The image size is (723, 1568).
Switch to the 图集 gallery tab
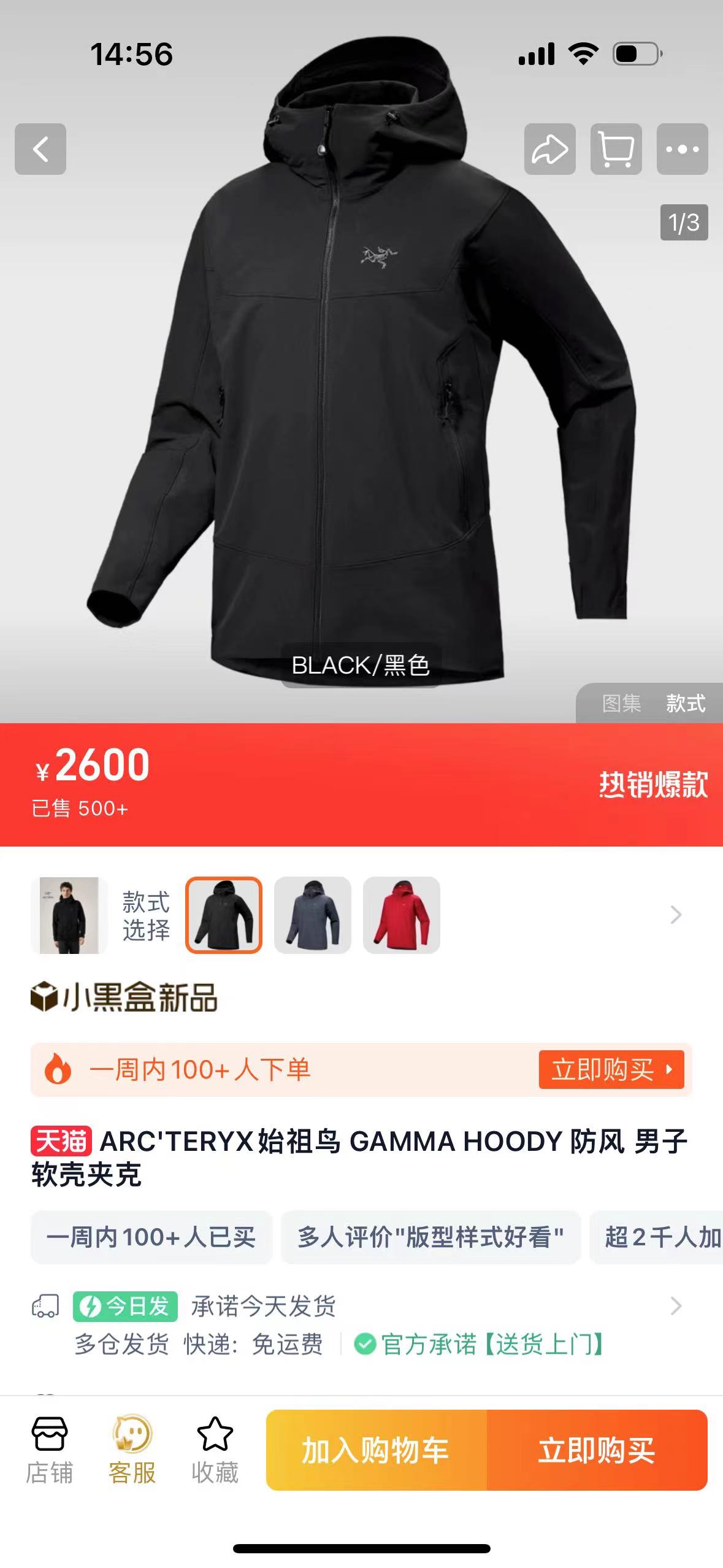[x=621, y=703]
